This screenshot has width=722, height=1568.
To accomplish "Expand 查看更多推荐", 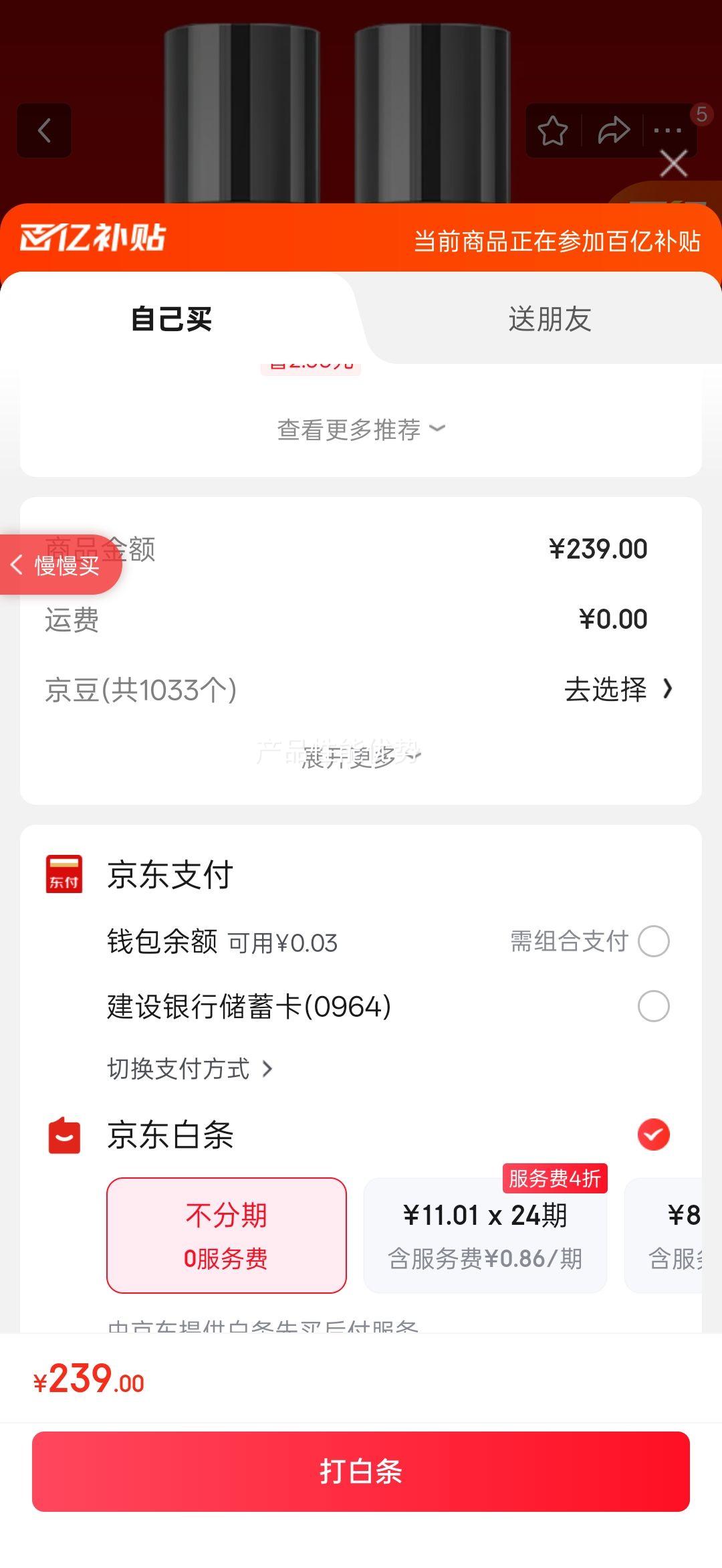I will click(x=361, y=429).
